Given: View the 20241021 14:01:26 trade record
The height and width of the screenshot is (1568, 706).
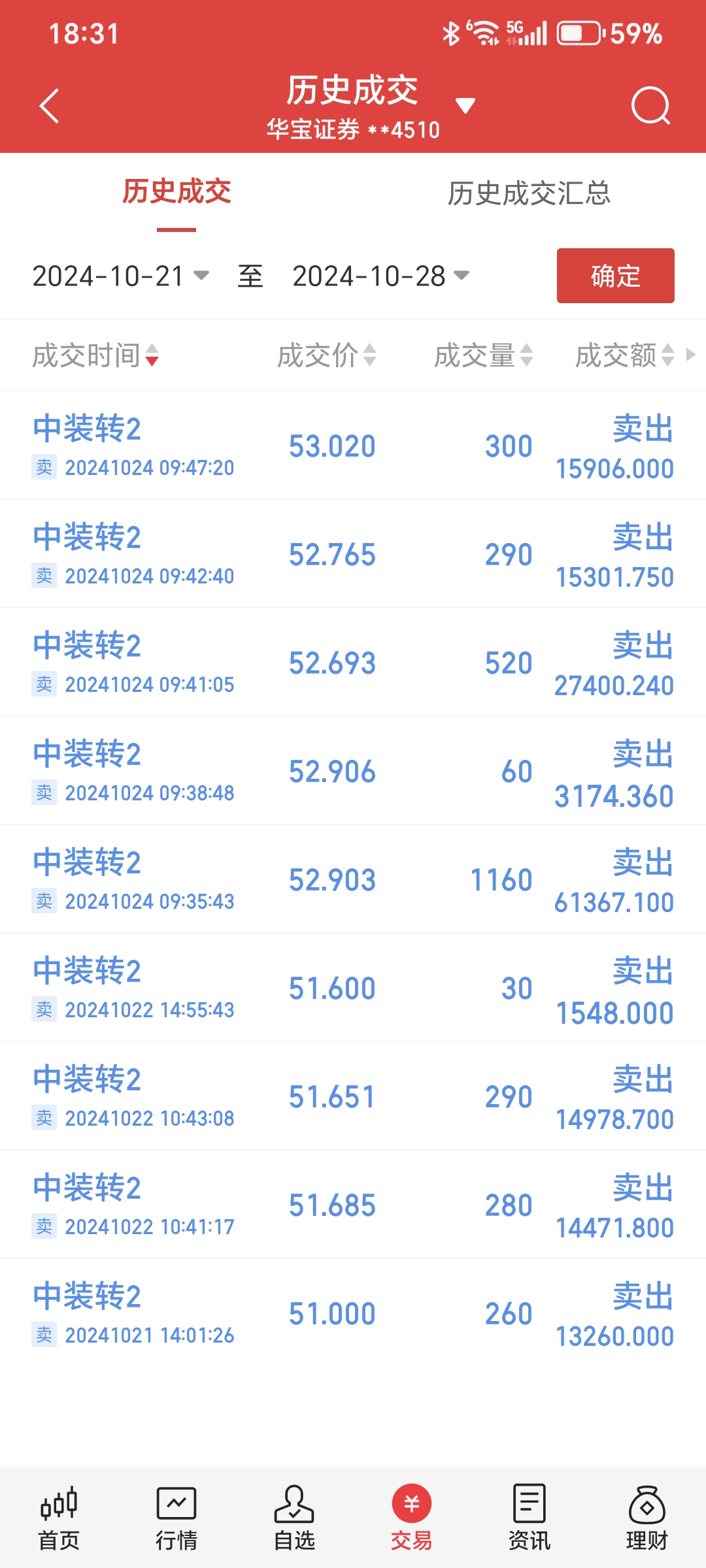Looking at the screenshot, I should point(353,1313).
